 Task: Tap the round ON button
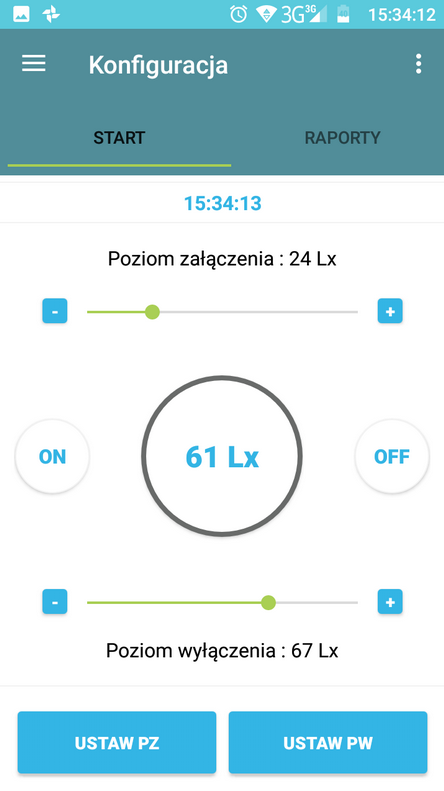[52, 456]
